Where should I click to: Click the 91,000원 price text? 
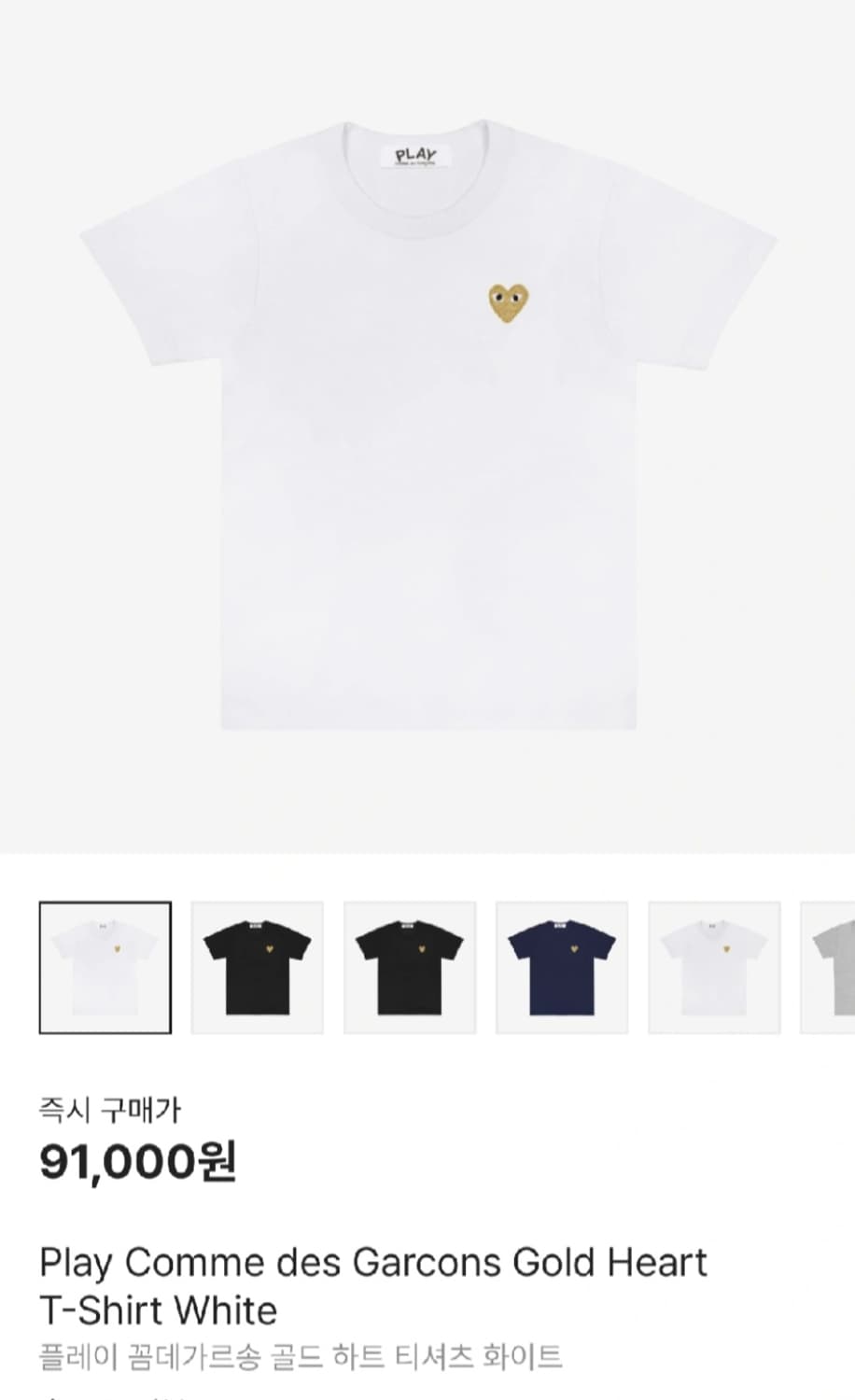[137, 1160]
